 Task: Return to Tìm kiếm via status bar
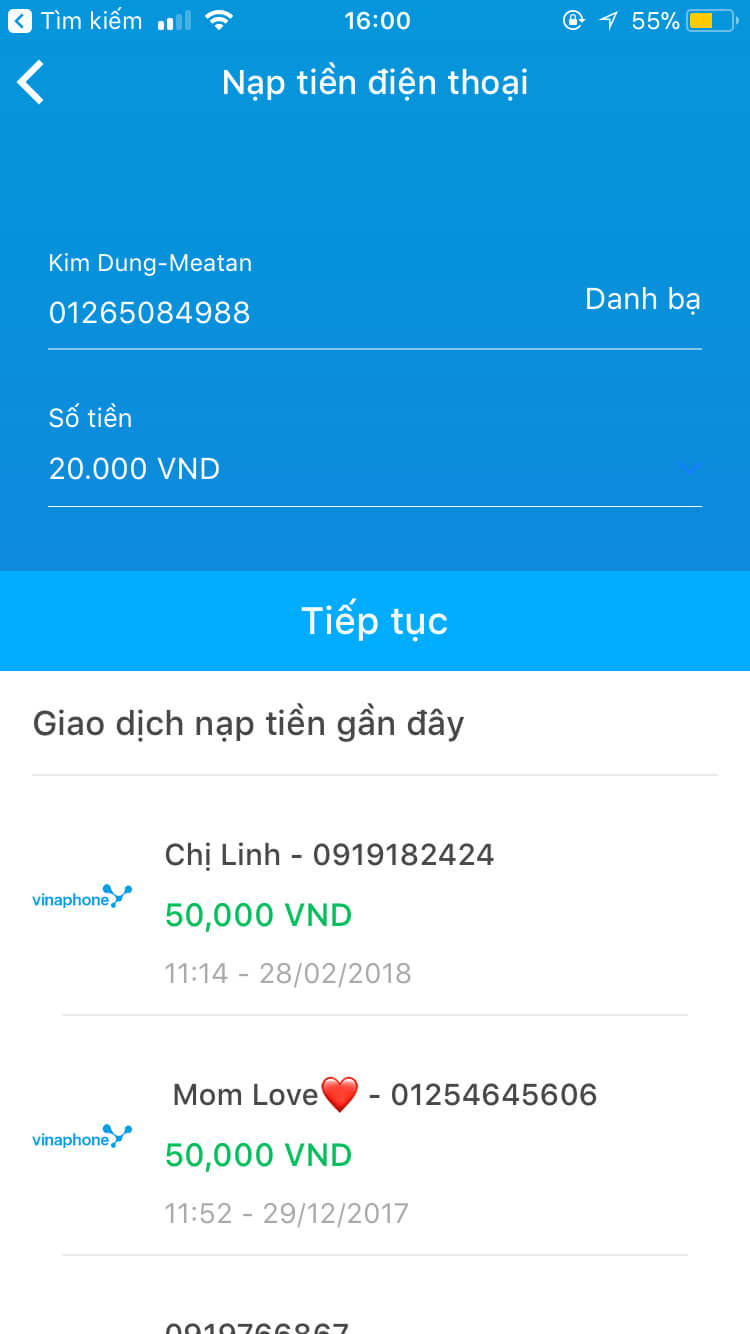coord(75,20)
